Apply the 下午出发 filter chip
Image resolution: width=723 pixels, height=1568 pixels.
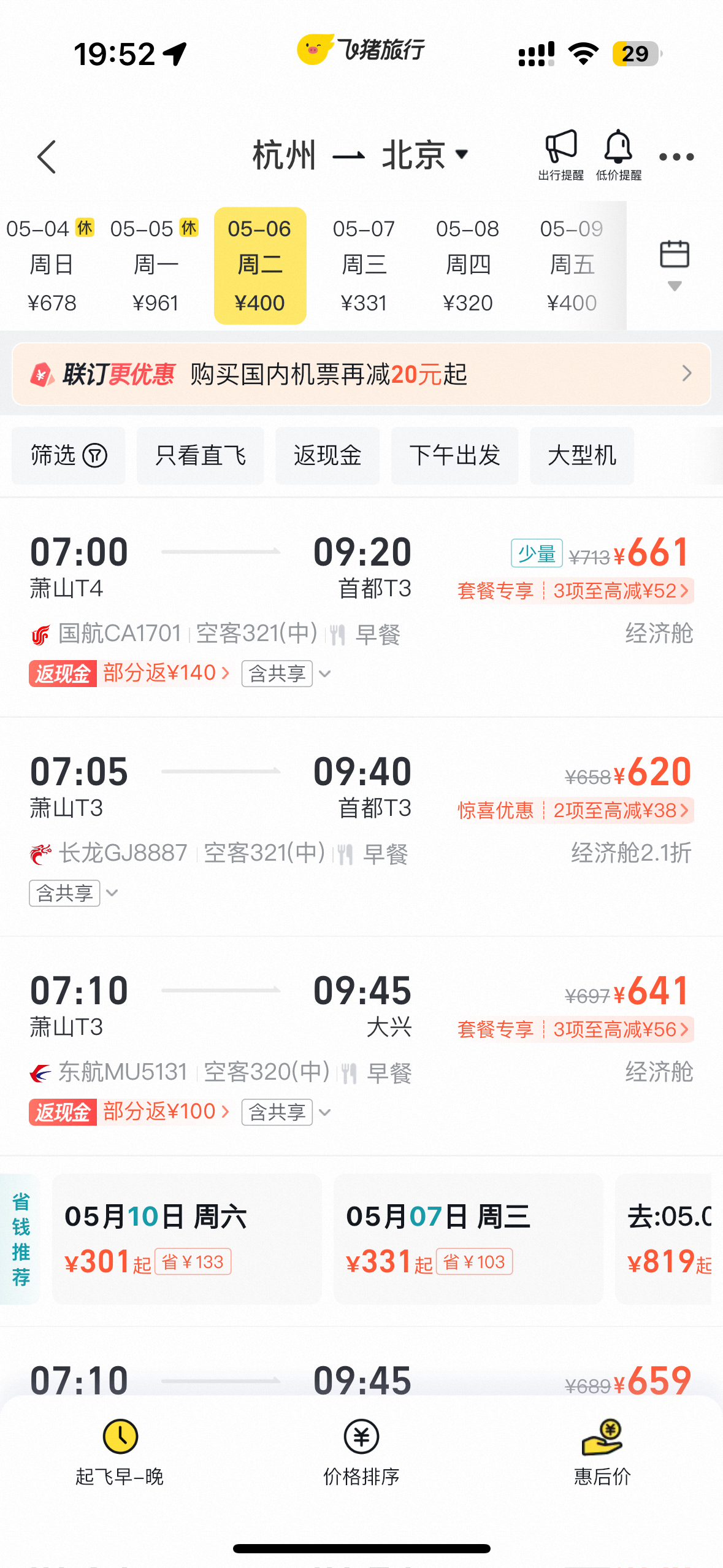tap(454, 456)
